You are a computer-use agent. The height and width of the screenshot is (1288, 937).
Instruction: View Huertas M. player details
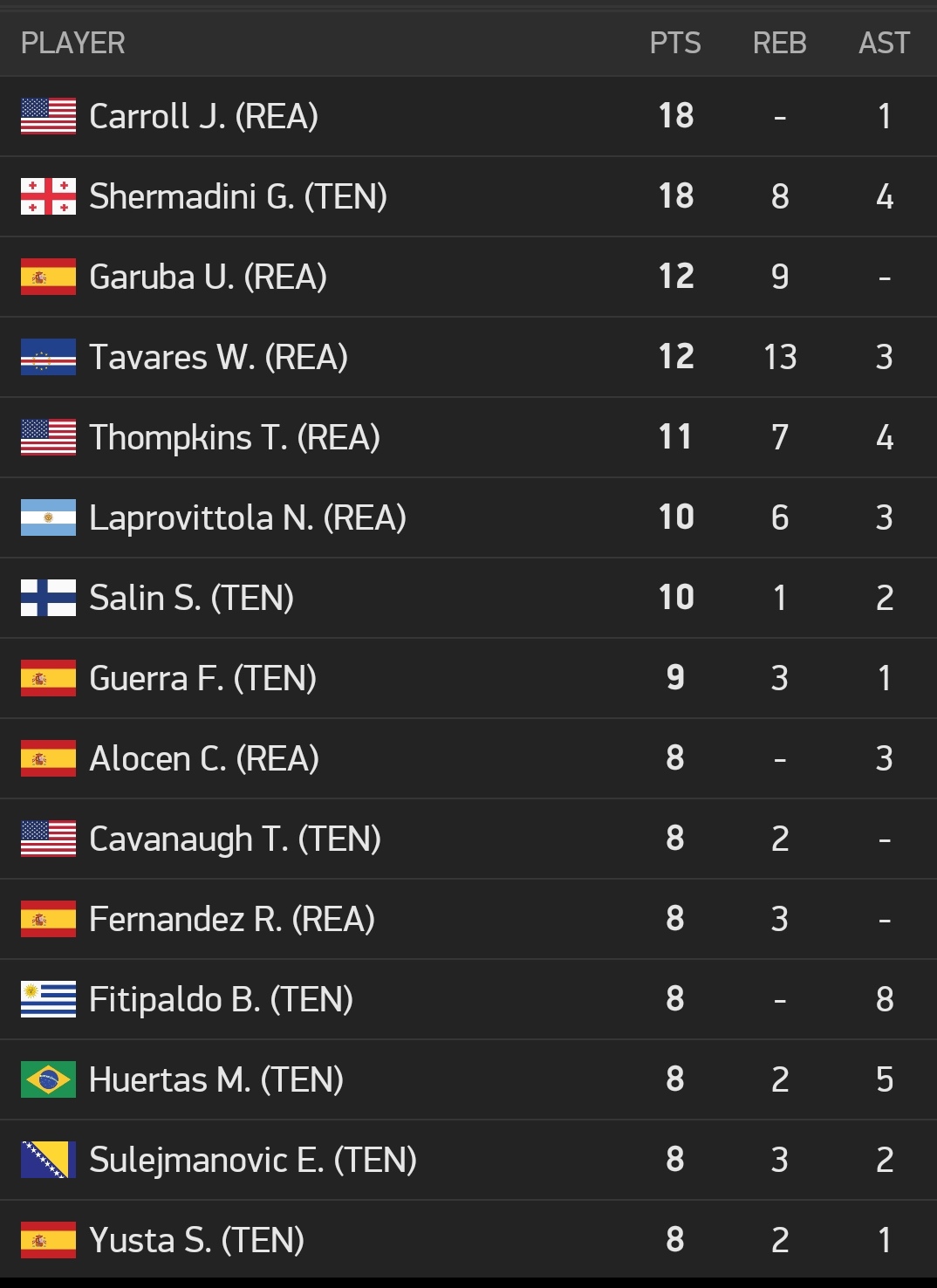pos(215,1079)
